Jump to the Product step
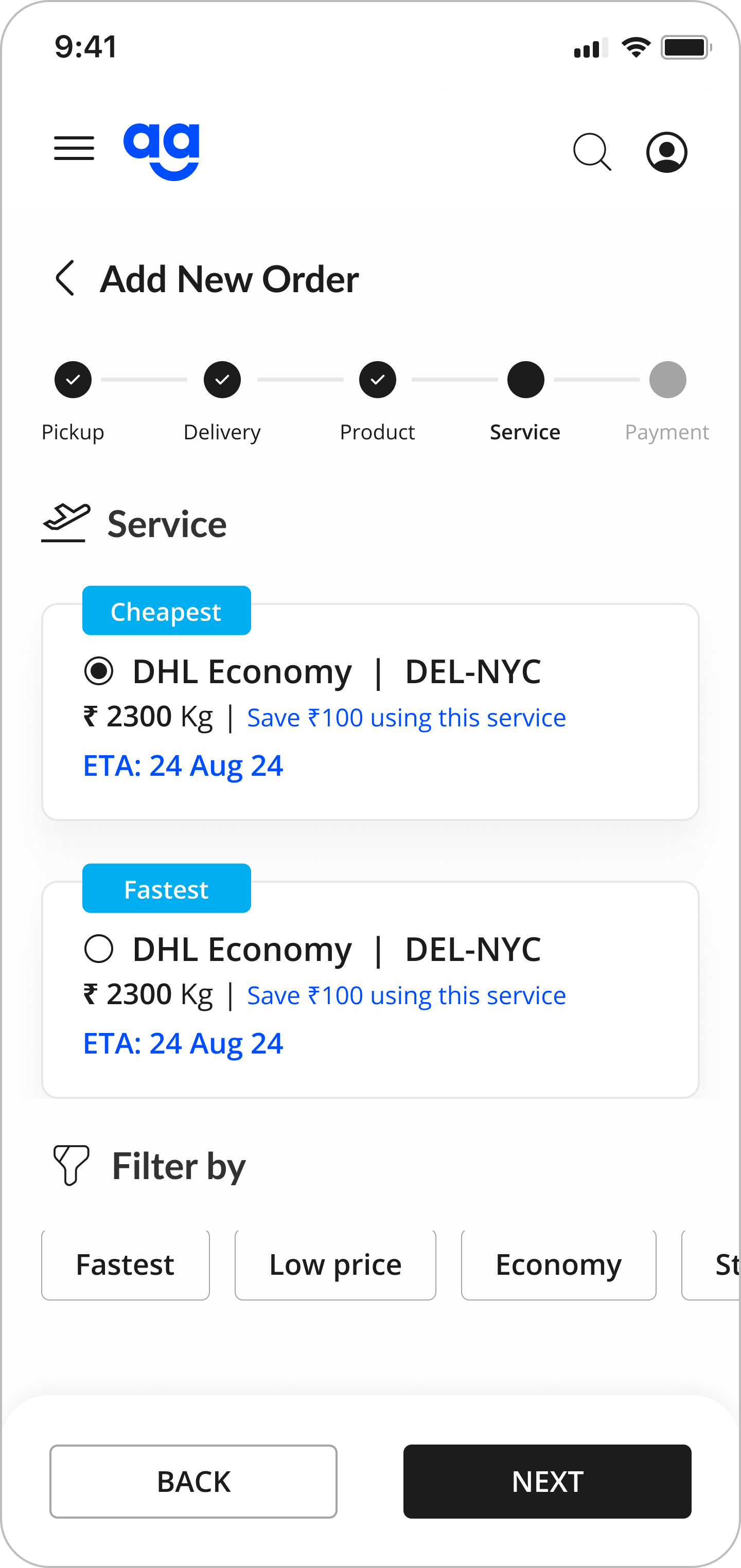Screen dimensions: 741x1568 [378, 379]
